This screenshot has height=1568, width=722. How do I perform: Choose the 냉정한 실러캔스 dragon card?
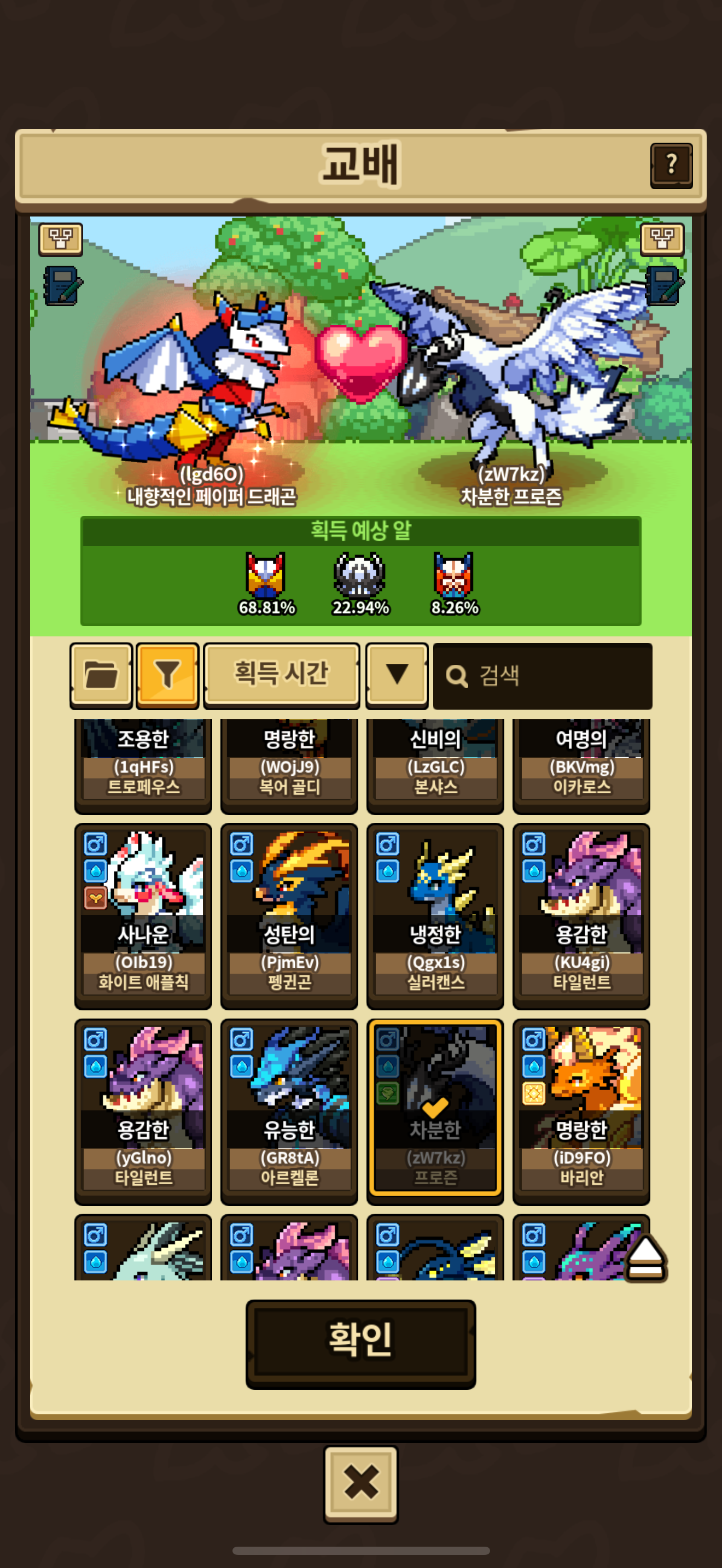pos(435,915)
